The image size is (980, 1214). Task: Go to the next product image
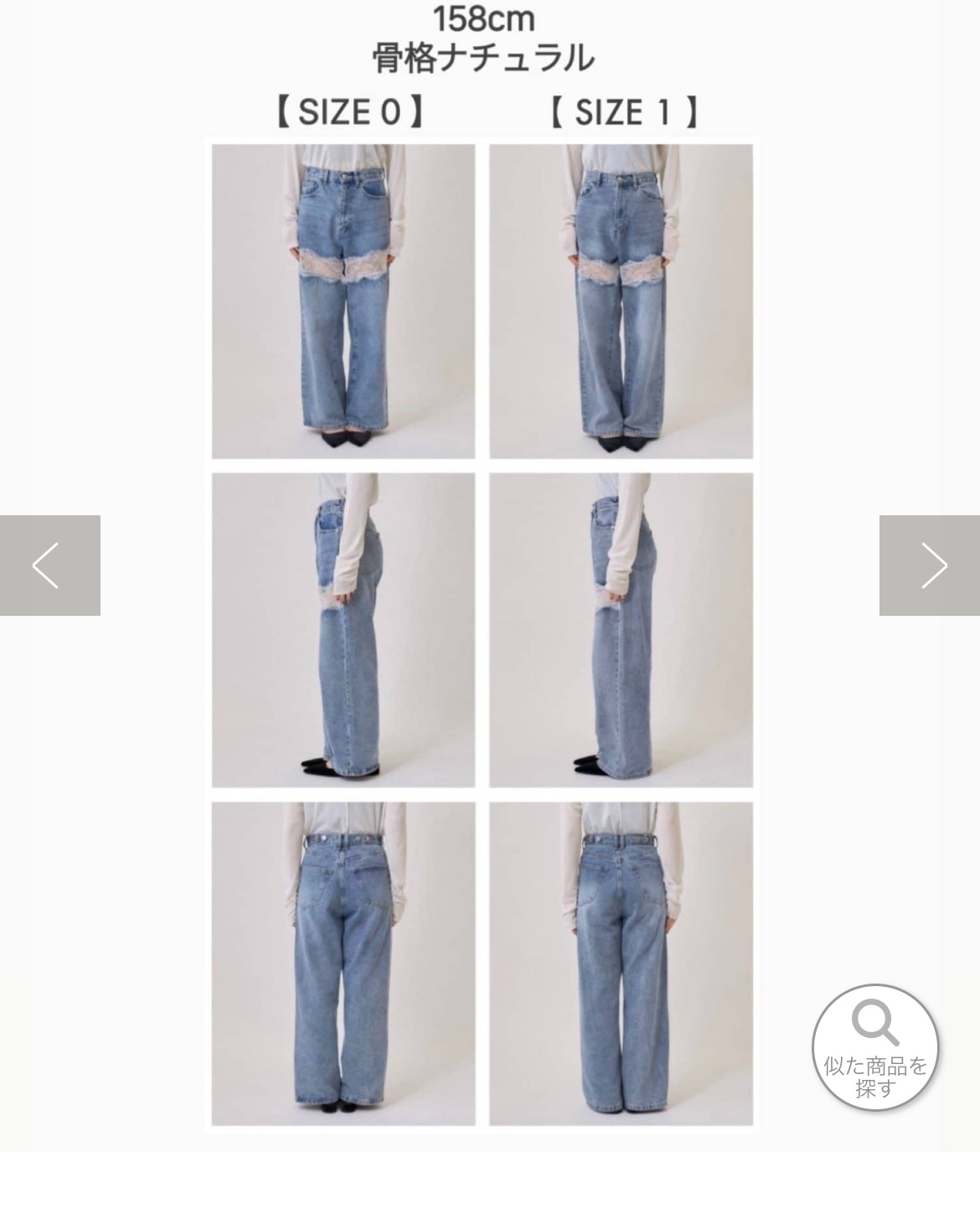click(x=930, y=566)
